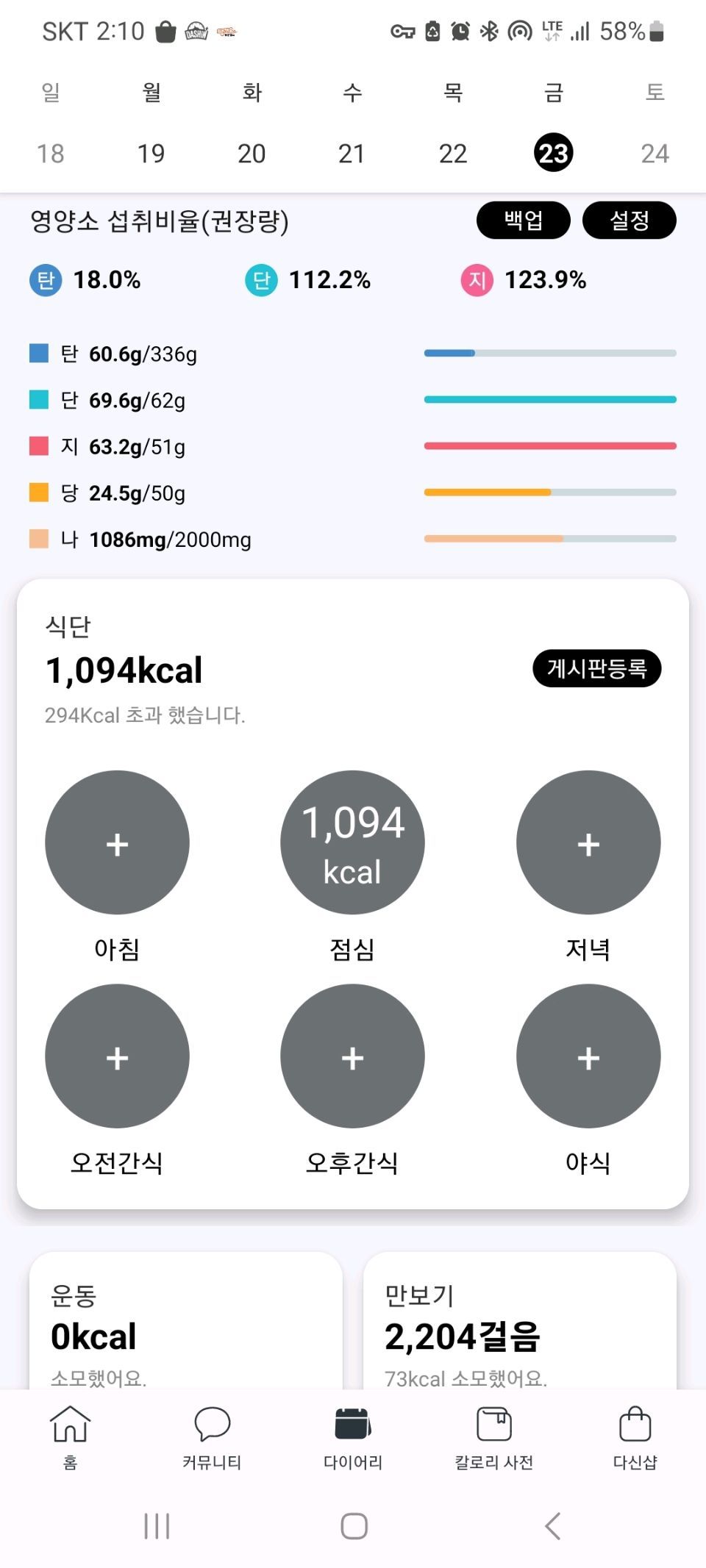Tap the 게시판등록 button
Viewport: 706px width, 1568px height.
click(x=596, y=668)
